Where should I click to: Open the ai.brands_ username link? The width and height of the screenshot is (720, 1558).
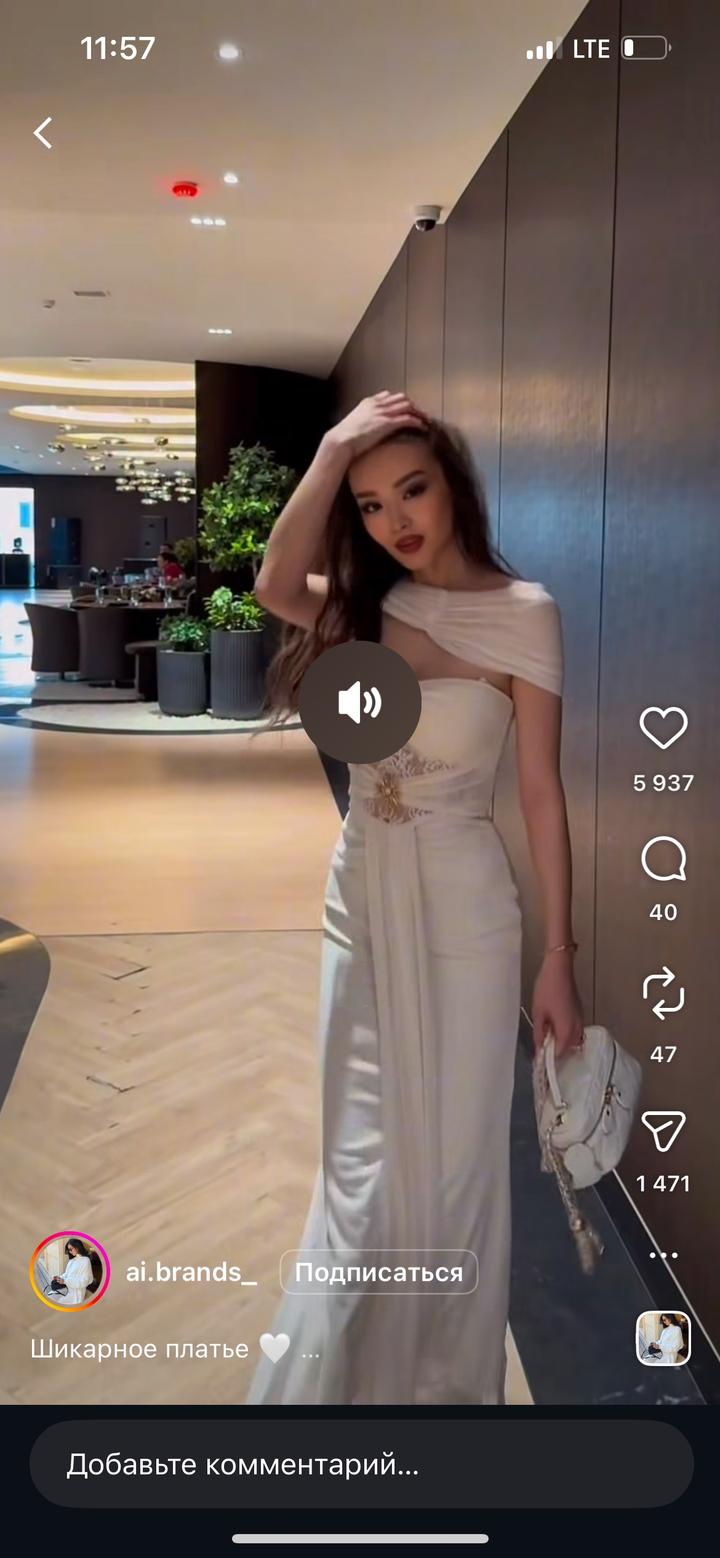coord(190,1272)
